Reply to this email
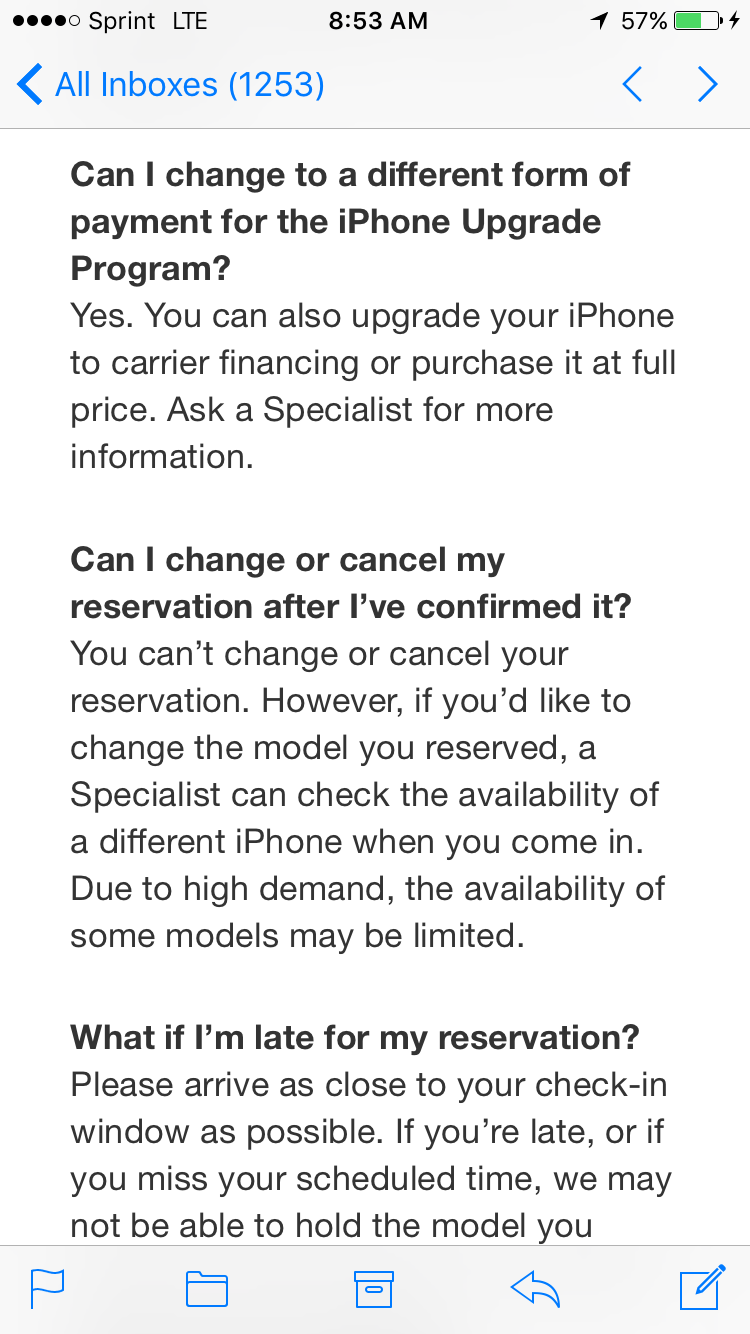The width and height of the screenshot is (750, 1334). point(535,1289)
